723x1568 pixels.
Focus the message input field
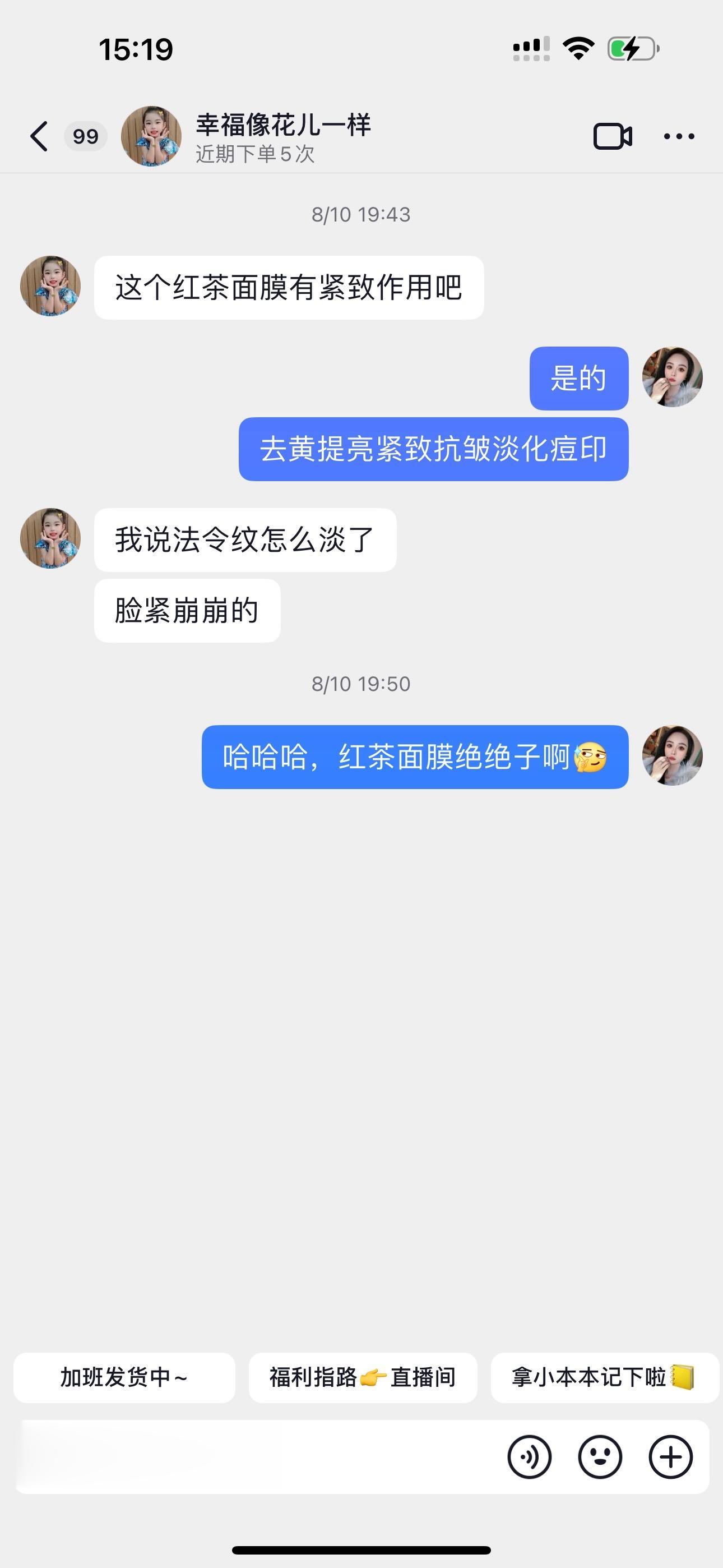coord(256,1456)
